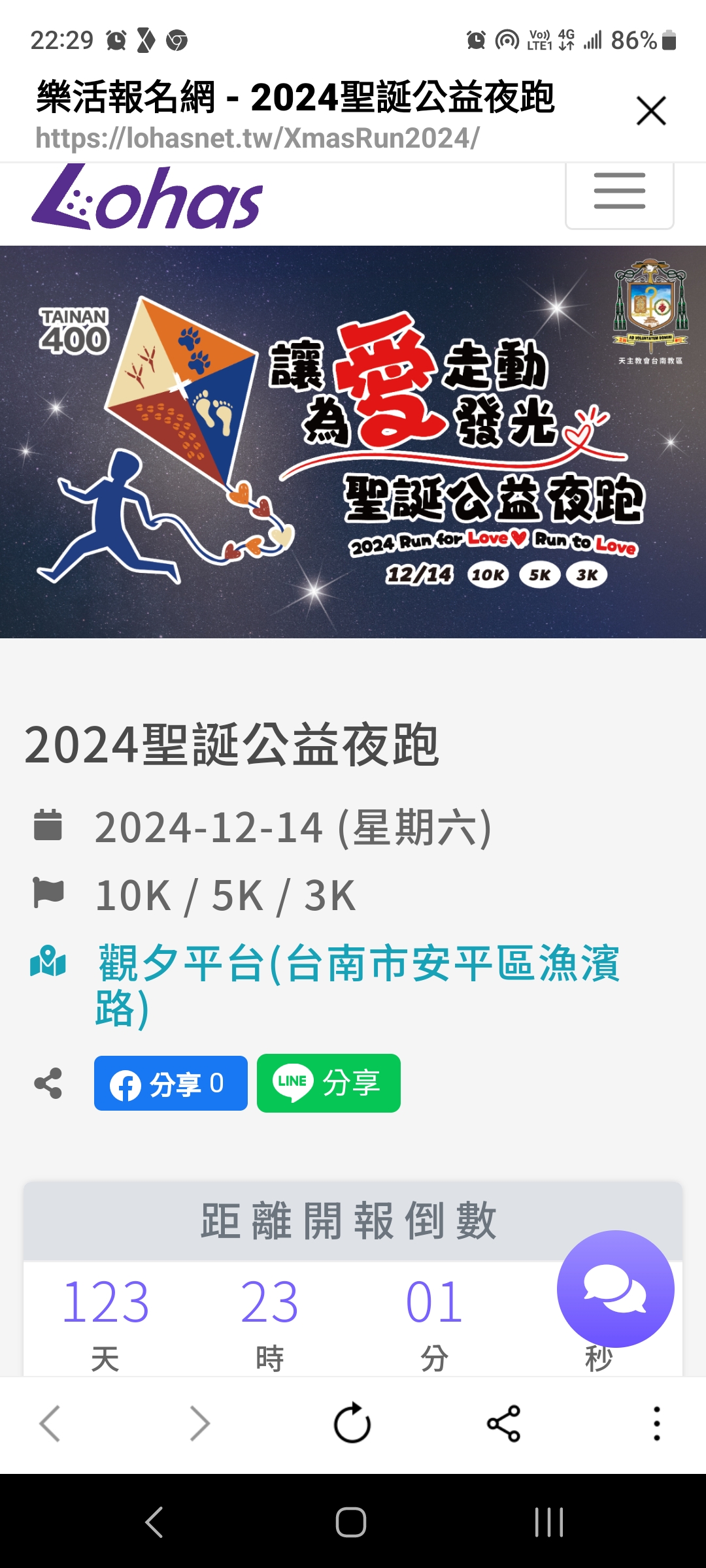The image size is (706, 1568).
Task: Share this page from the browser toolbar
Action: coord(503,1423)
